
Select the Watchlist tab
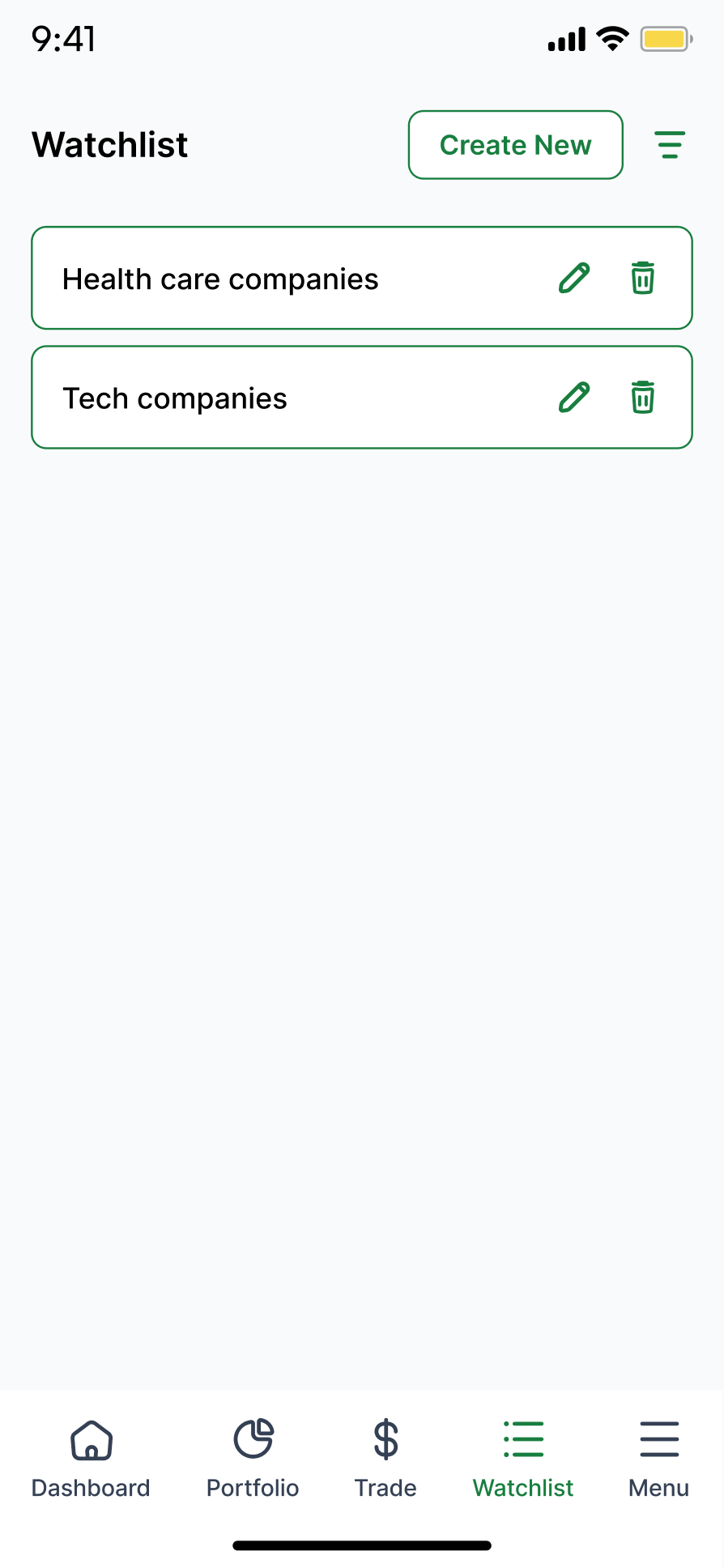pos(523,1458)
